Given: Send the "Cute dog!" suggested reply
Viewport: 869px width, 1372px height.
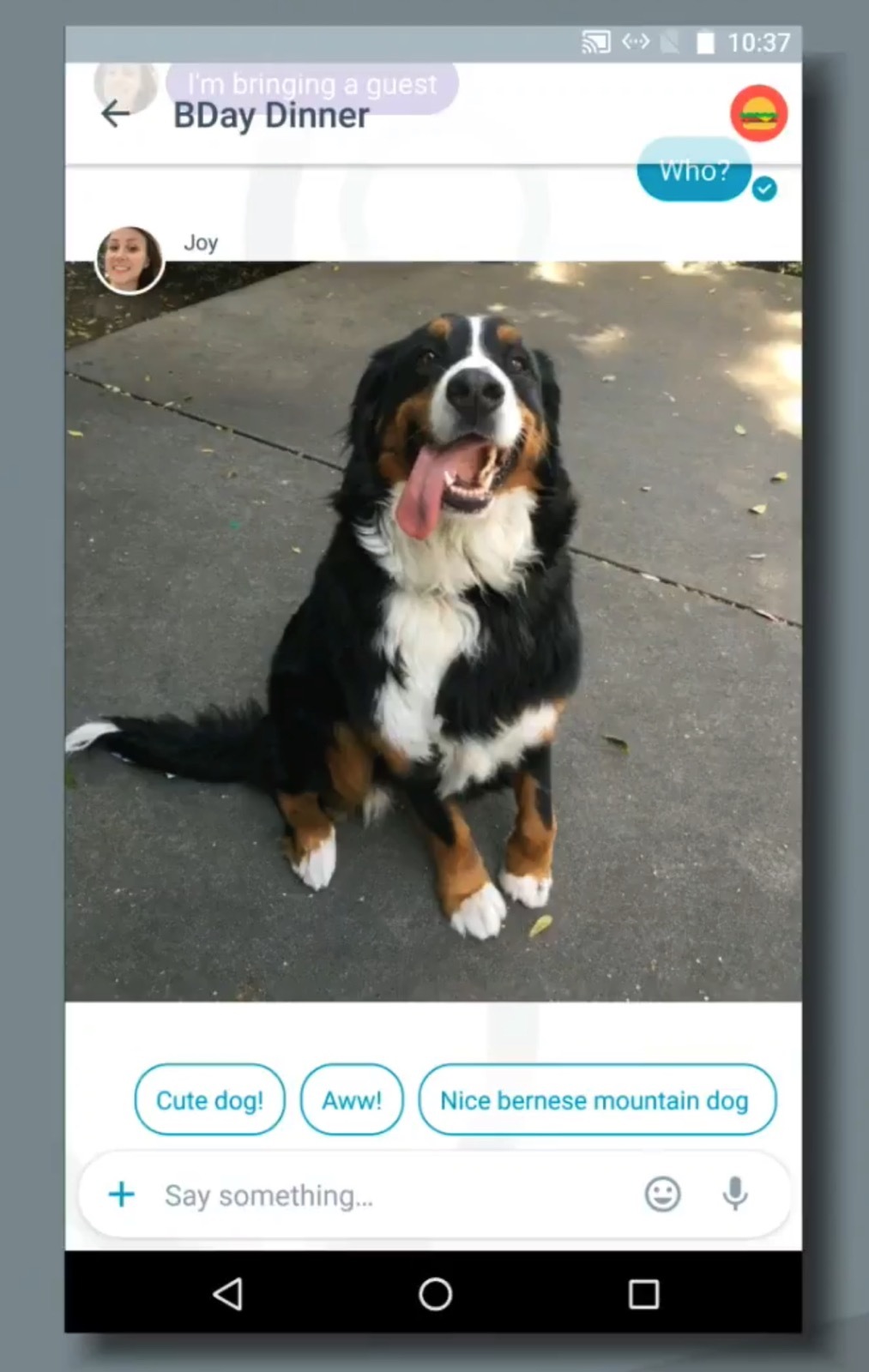Looking at the screenshot, I should [209, 1100].
